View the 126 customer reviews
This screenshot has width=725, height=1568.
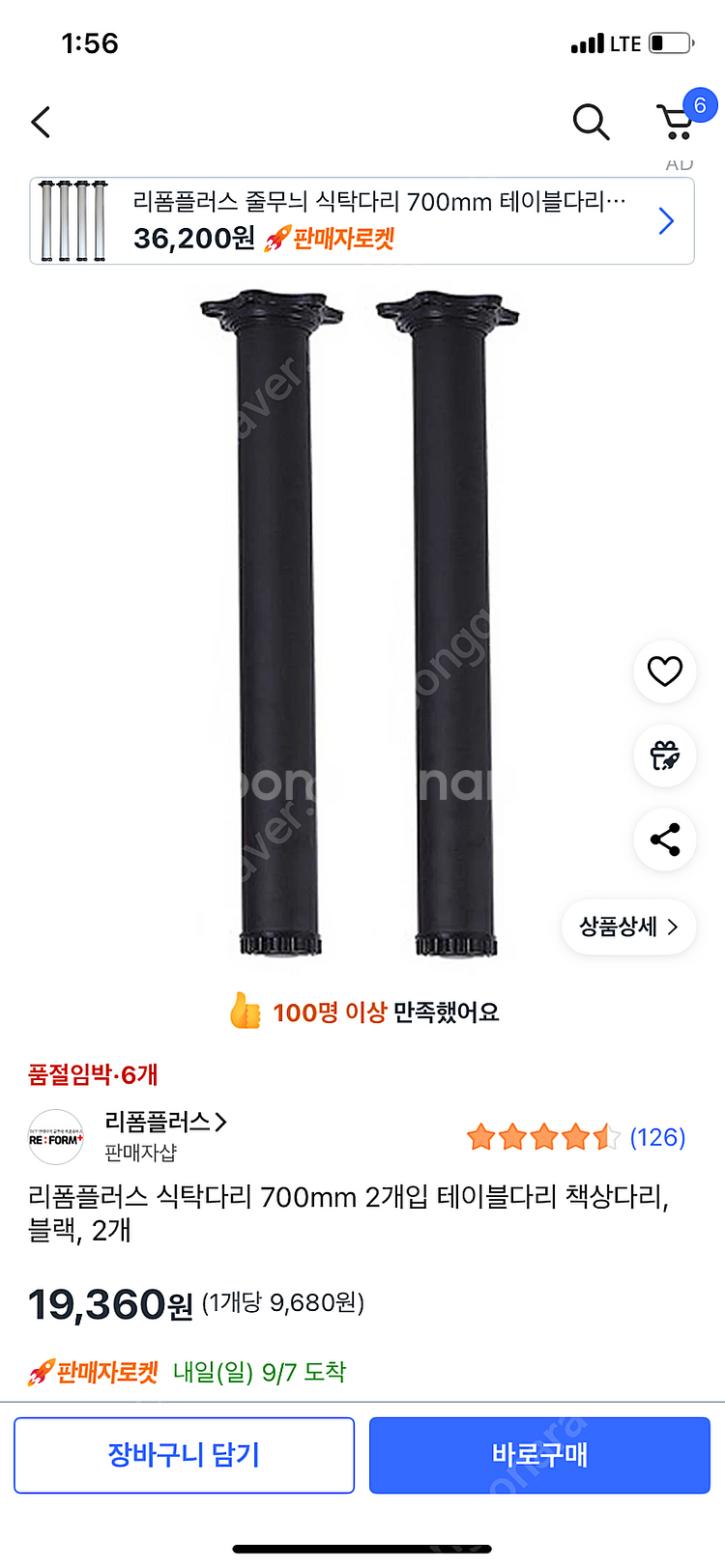[x=657, y=1137]
